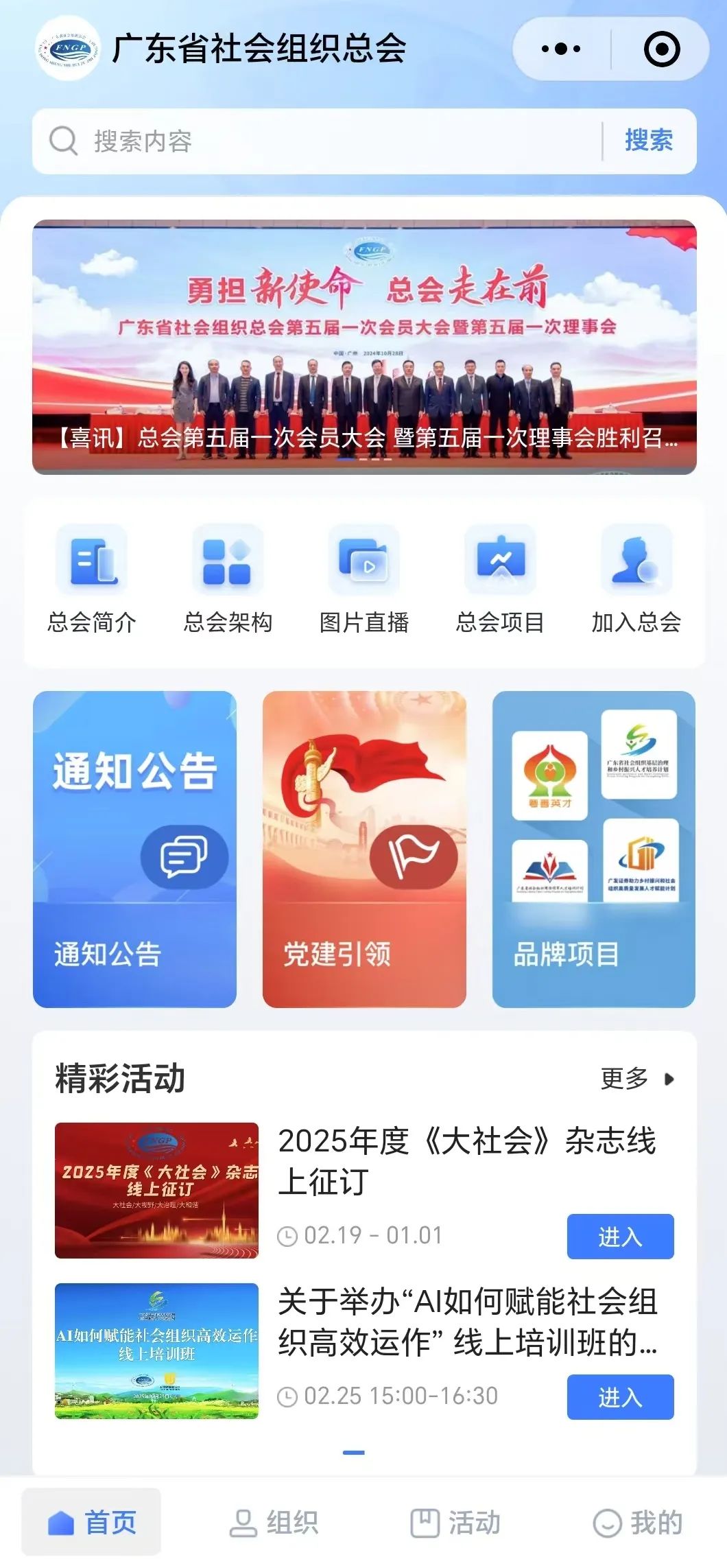Show 更多 activities in 精彩活动

[x=637, y=1079]
